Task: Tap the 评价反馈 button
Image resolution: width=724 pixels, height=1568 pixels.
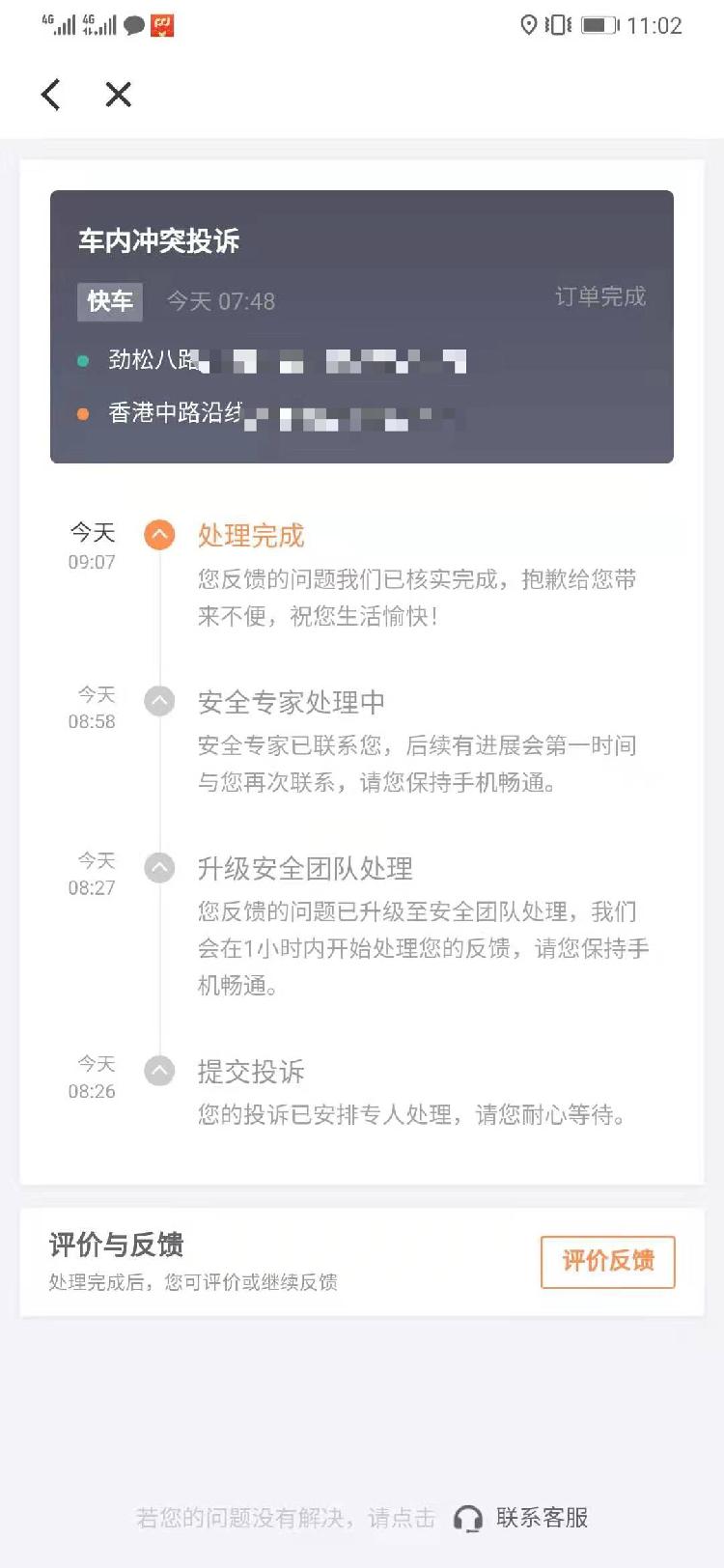Action: point(607,1261)
